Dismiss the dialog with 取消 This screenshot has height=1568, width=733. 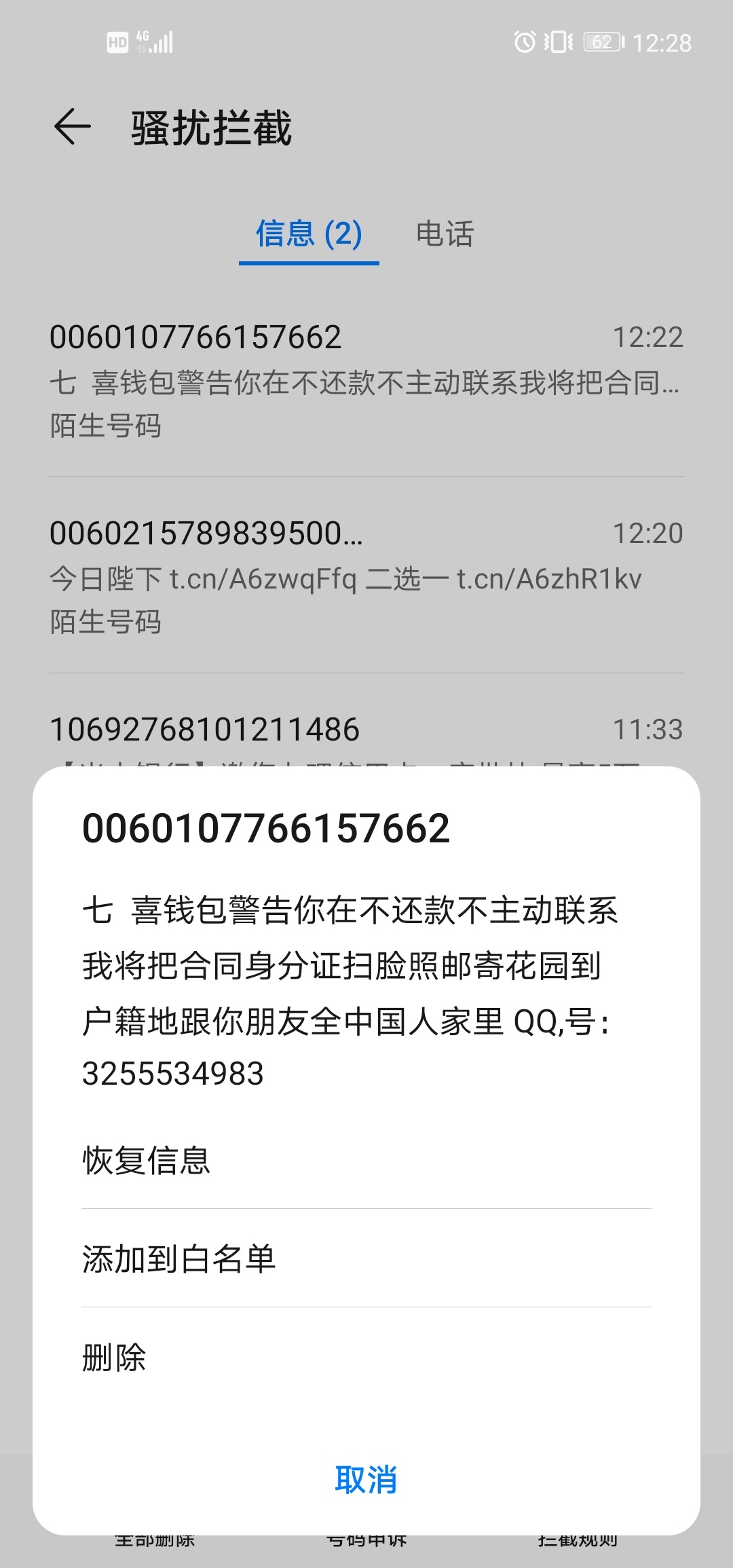pyautogui.click(x=366, y=1480)
